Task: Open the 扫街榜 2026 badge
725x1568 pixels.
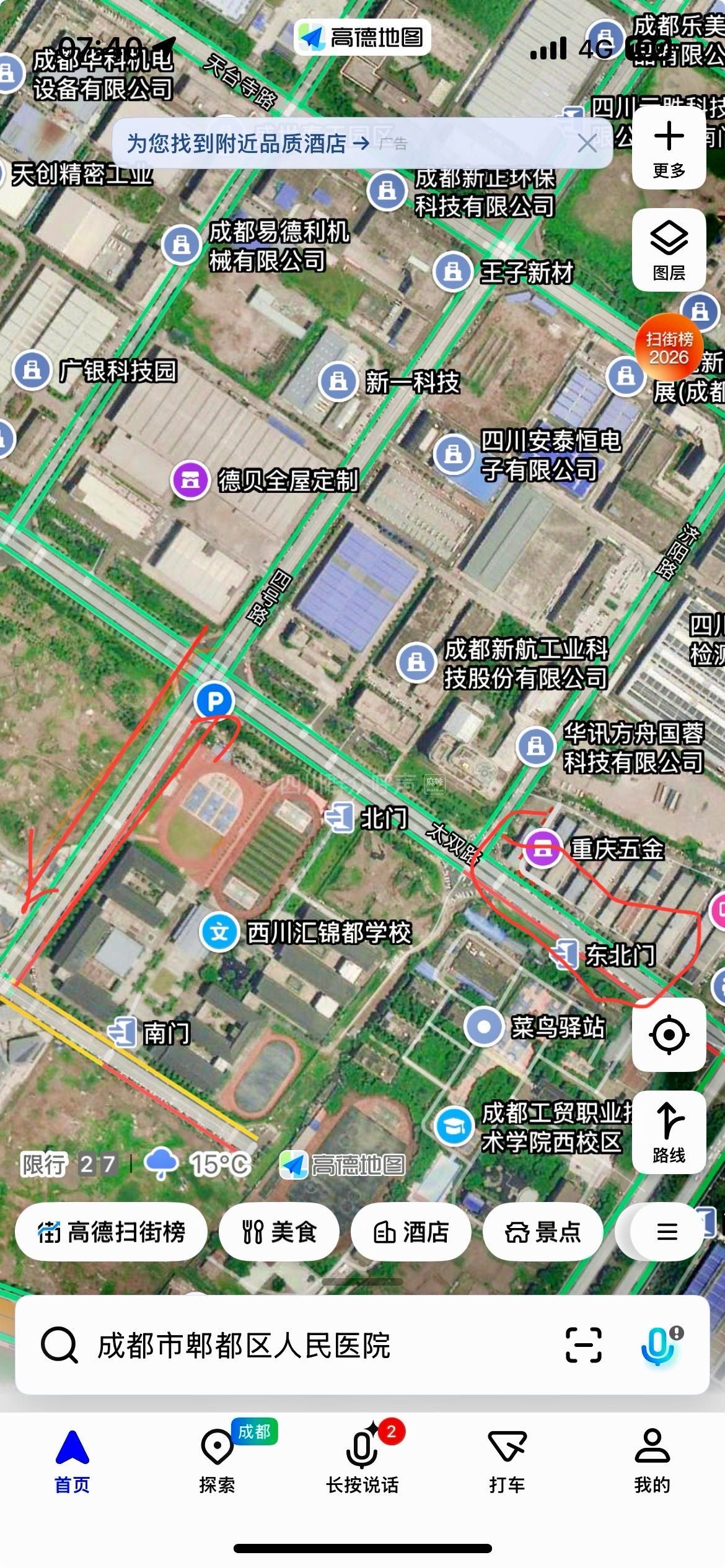Action: click(x=668, y=347)
